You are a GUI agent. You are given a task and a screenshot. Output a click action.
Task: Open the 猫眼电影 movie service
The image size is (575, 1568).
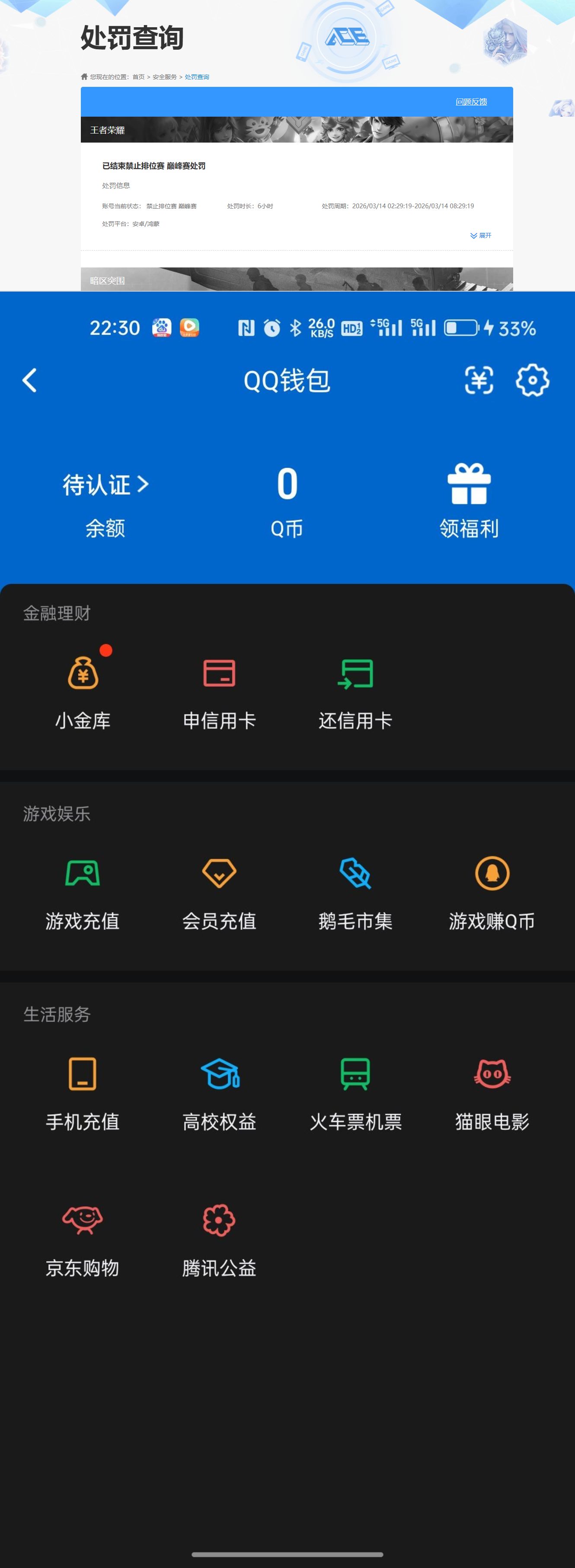(x=493, y=1090)
